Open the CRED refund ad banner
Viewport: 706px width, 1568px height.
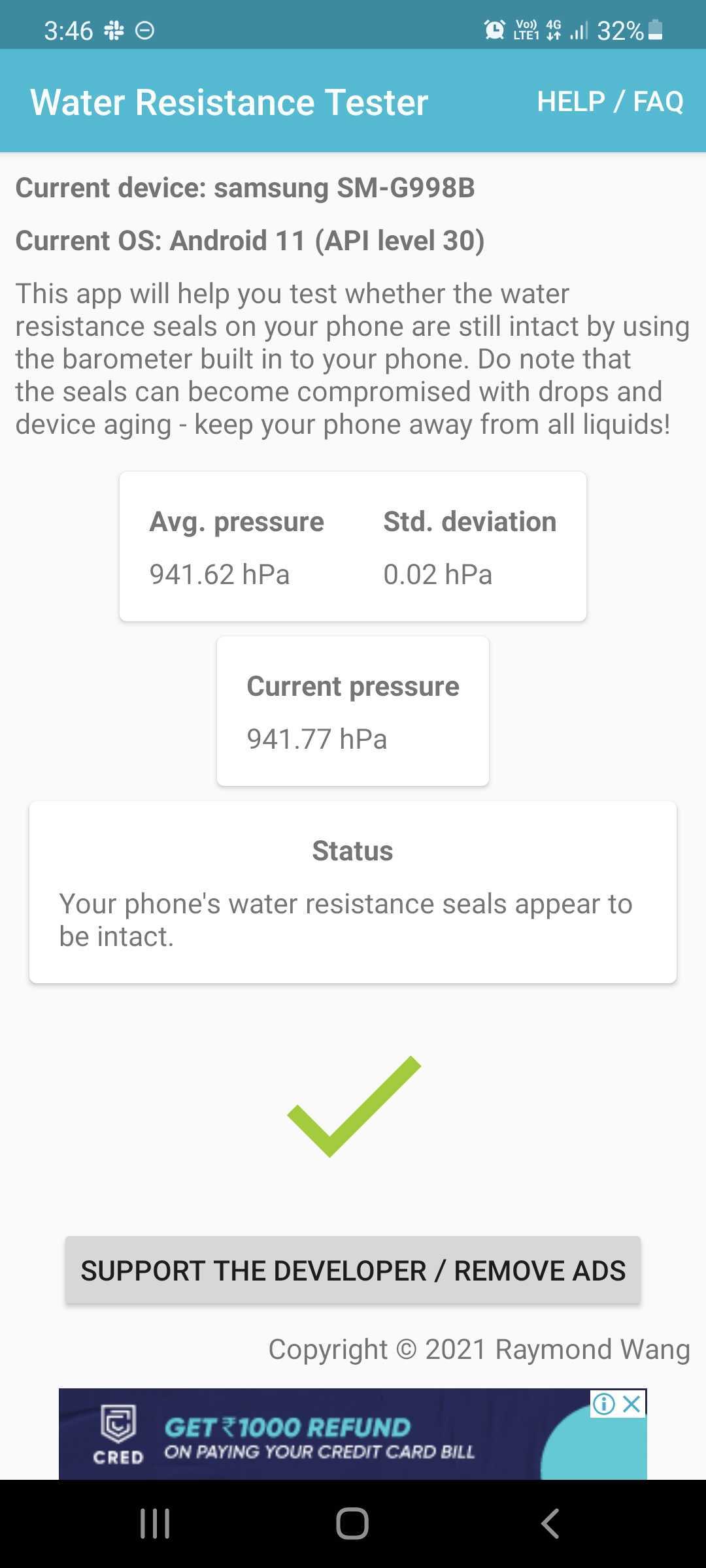click(320, 1437)
